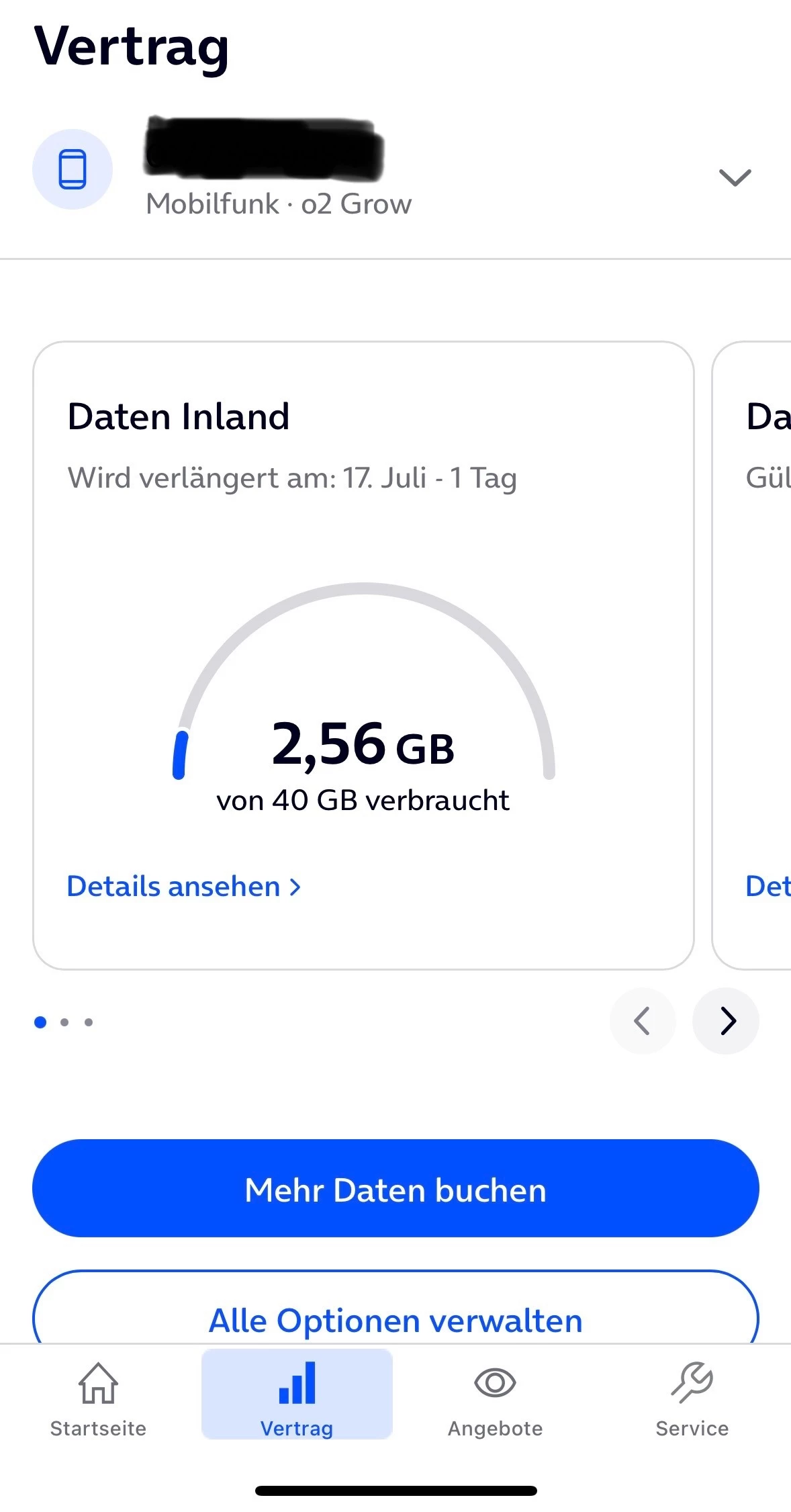This screenshot has height=1512, width=791.
Task: Open Details ansehen for Daten Inland
Action: point(184,887)
